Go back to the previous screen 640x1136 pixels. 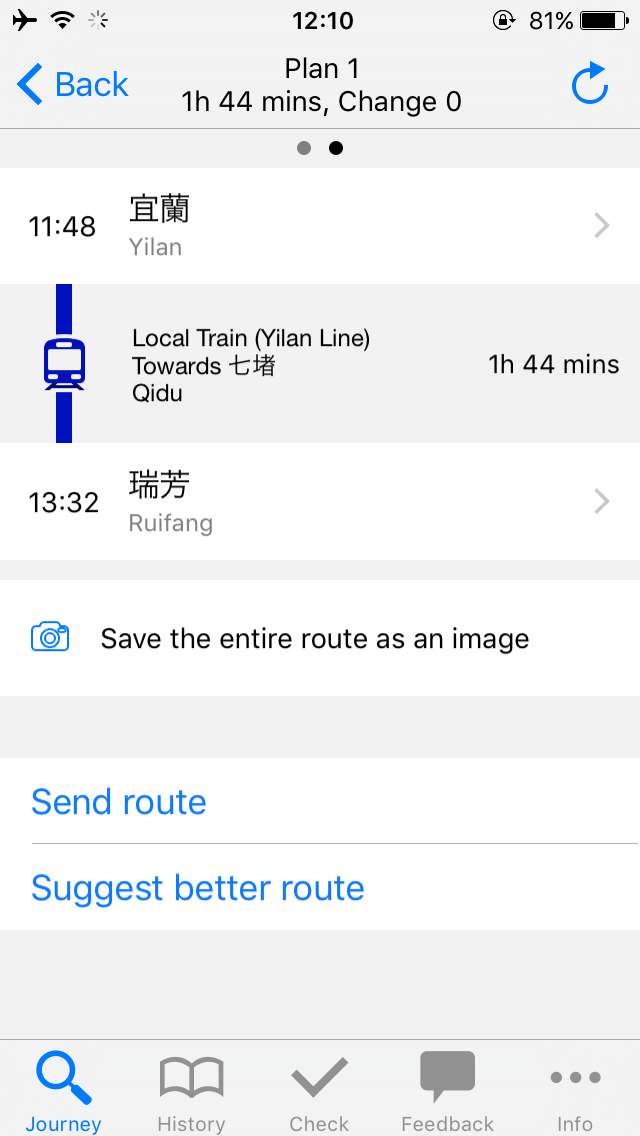coord(72,84)
